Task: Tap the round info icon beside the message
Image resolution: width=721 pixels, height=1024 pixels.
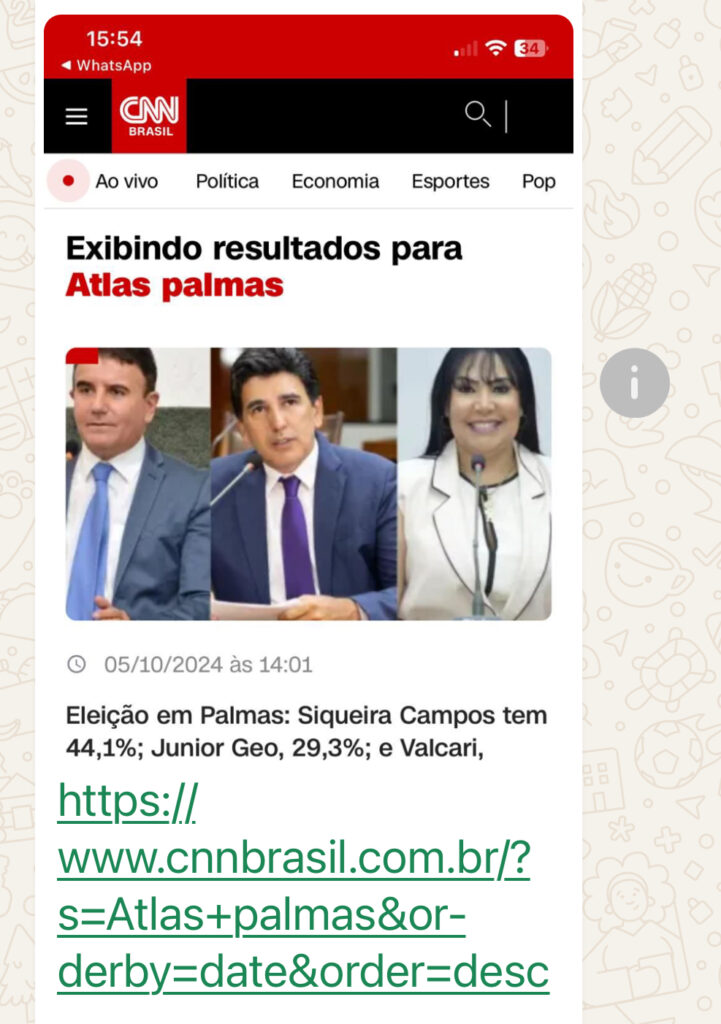Action: click(x=634, y=383)
